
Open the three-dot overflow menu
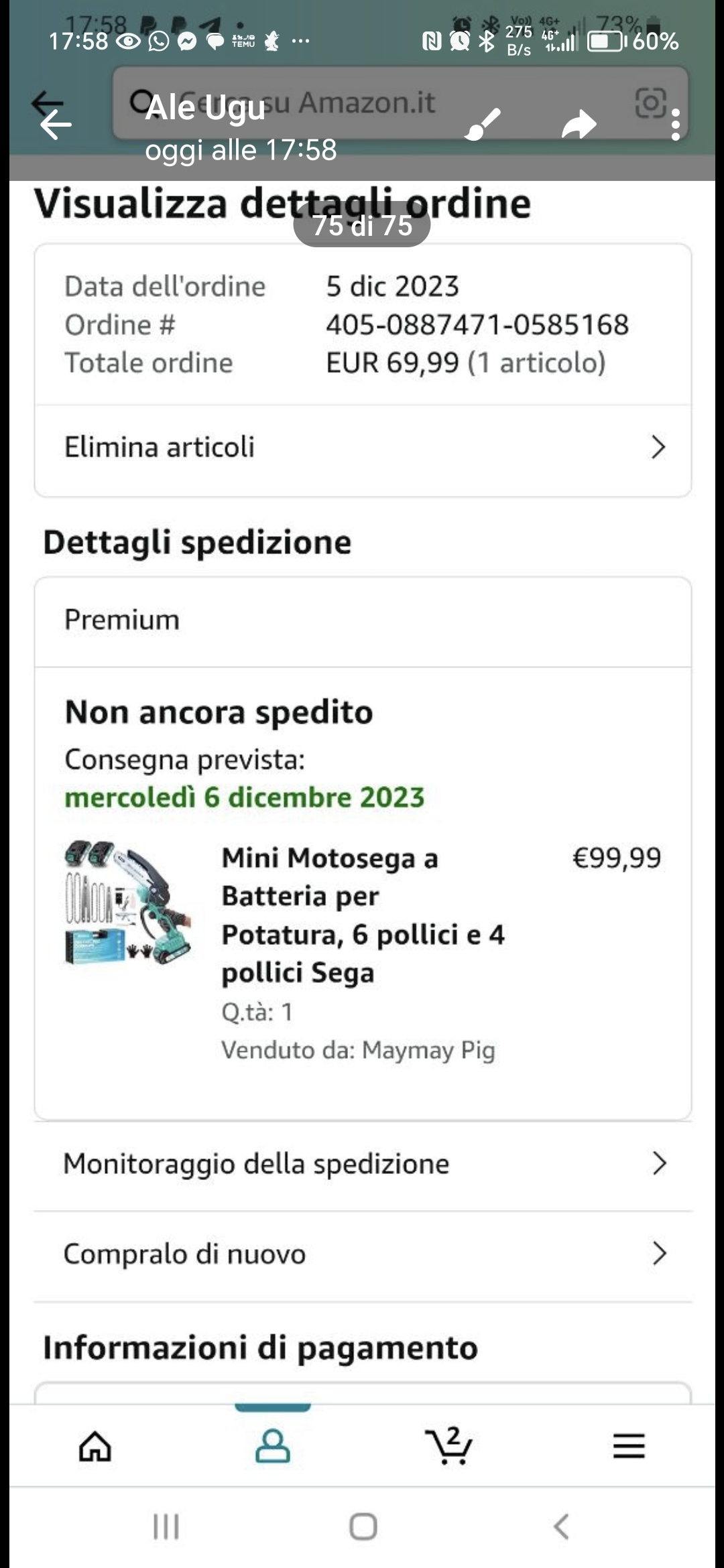675,125
